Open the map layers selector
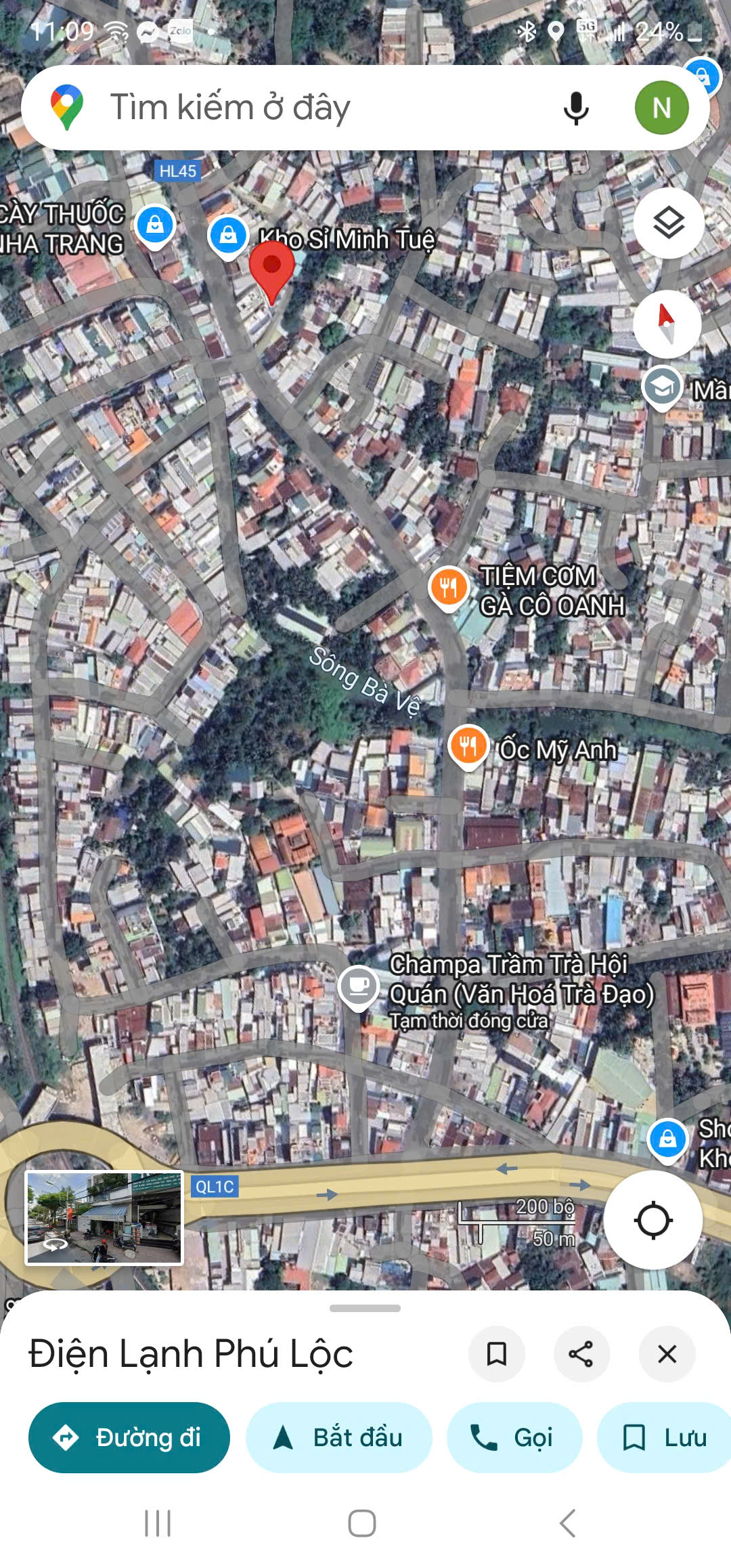The width and height of the screenshot is (731, 1568). pyautogui.click(x=668, y=223)
